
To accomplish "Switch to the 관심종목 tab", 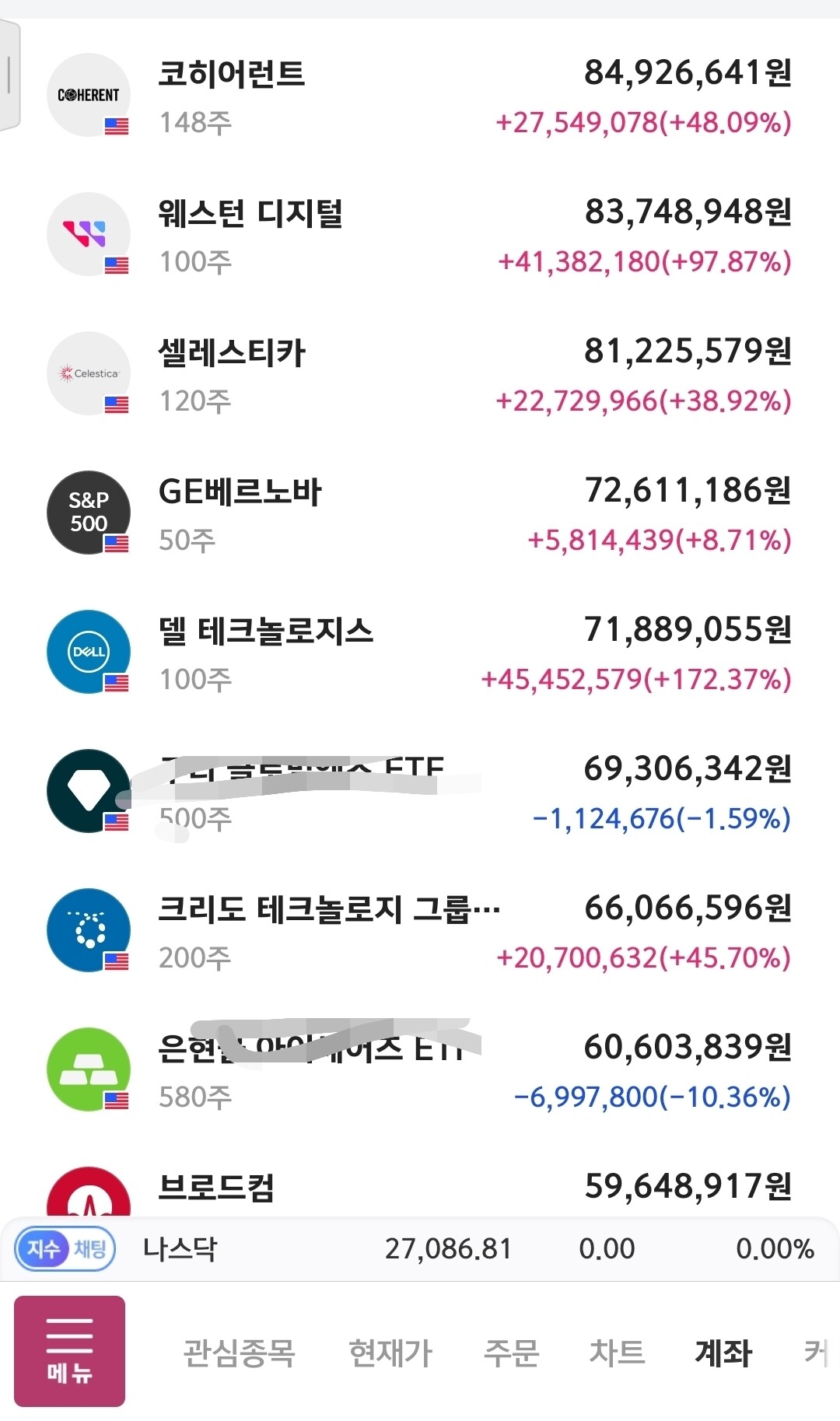I will pyautogui.click(x=239, y=1353).
